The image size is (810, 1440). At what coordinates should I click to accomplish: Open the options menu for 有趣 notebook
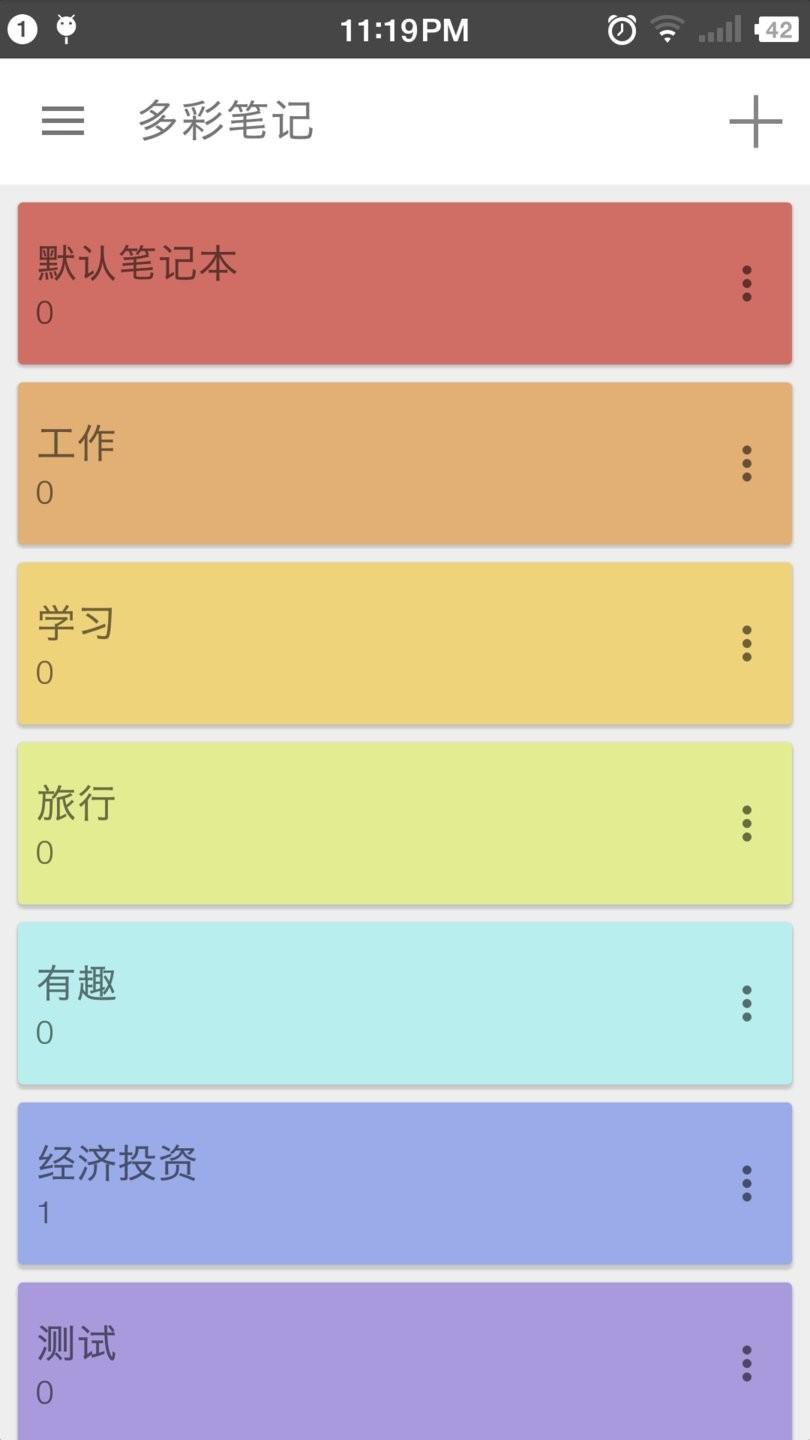[x=747, y=1003]
